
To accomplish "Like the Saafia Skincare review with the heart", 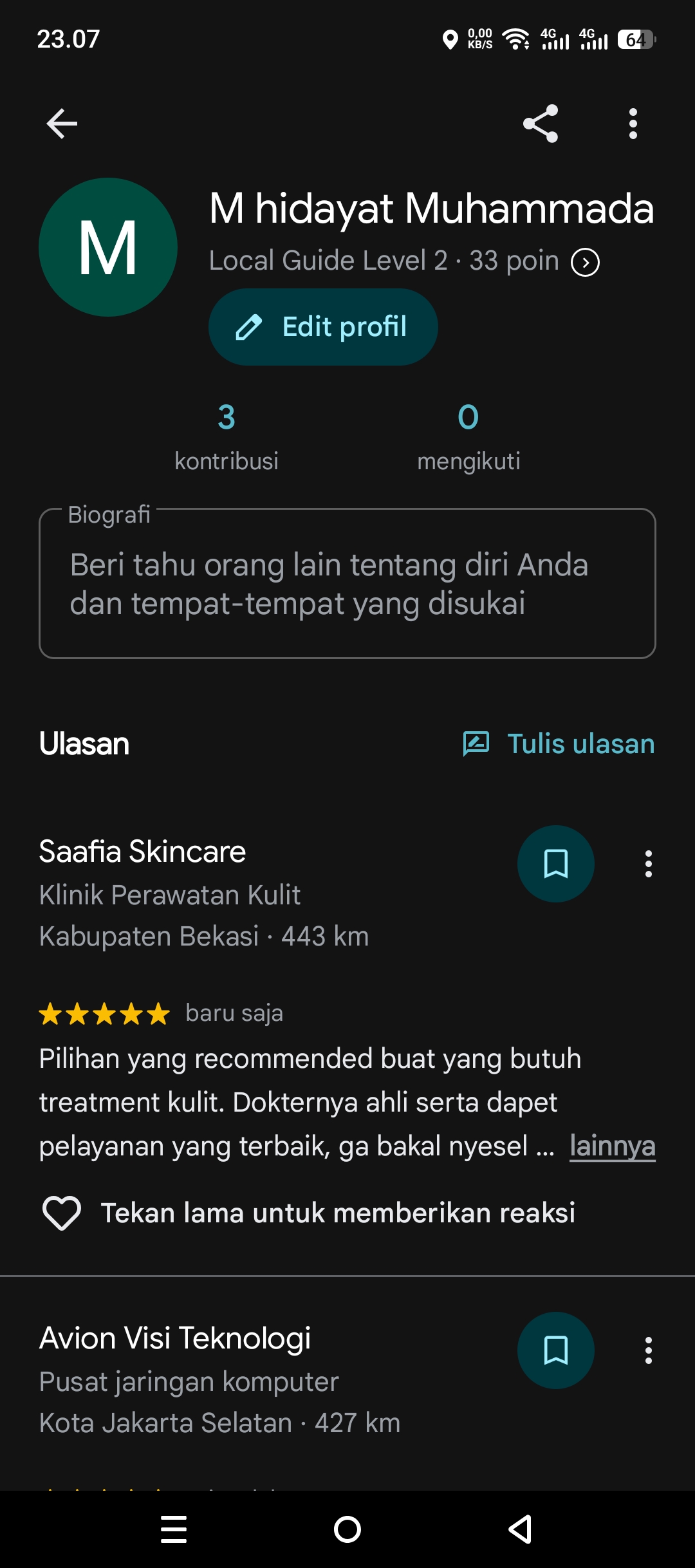I will pyautogui.click(x=62, y=1213).
